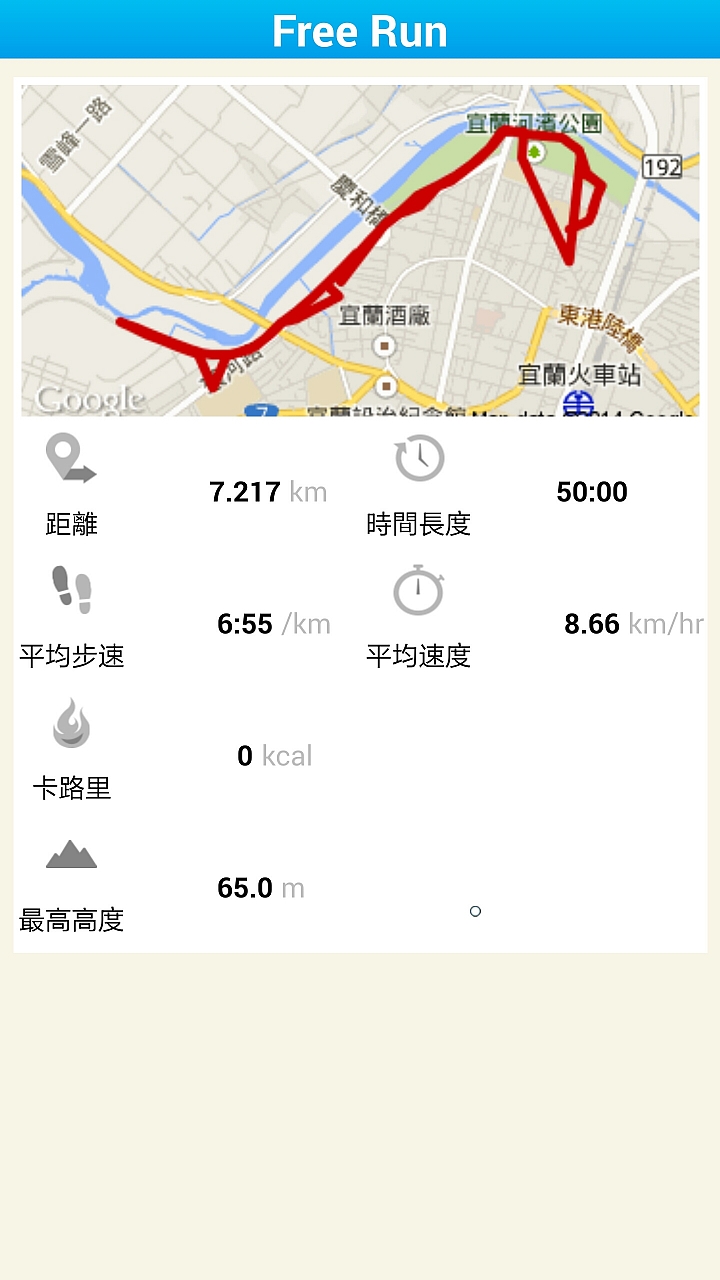Image resolution: width=720 pixels, height=1280 pixels.
Task: Open the running route map
Action: (360, 250)
